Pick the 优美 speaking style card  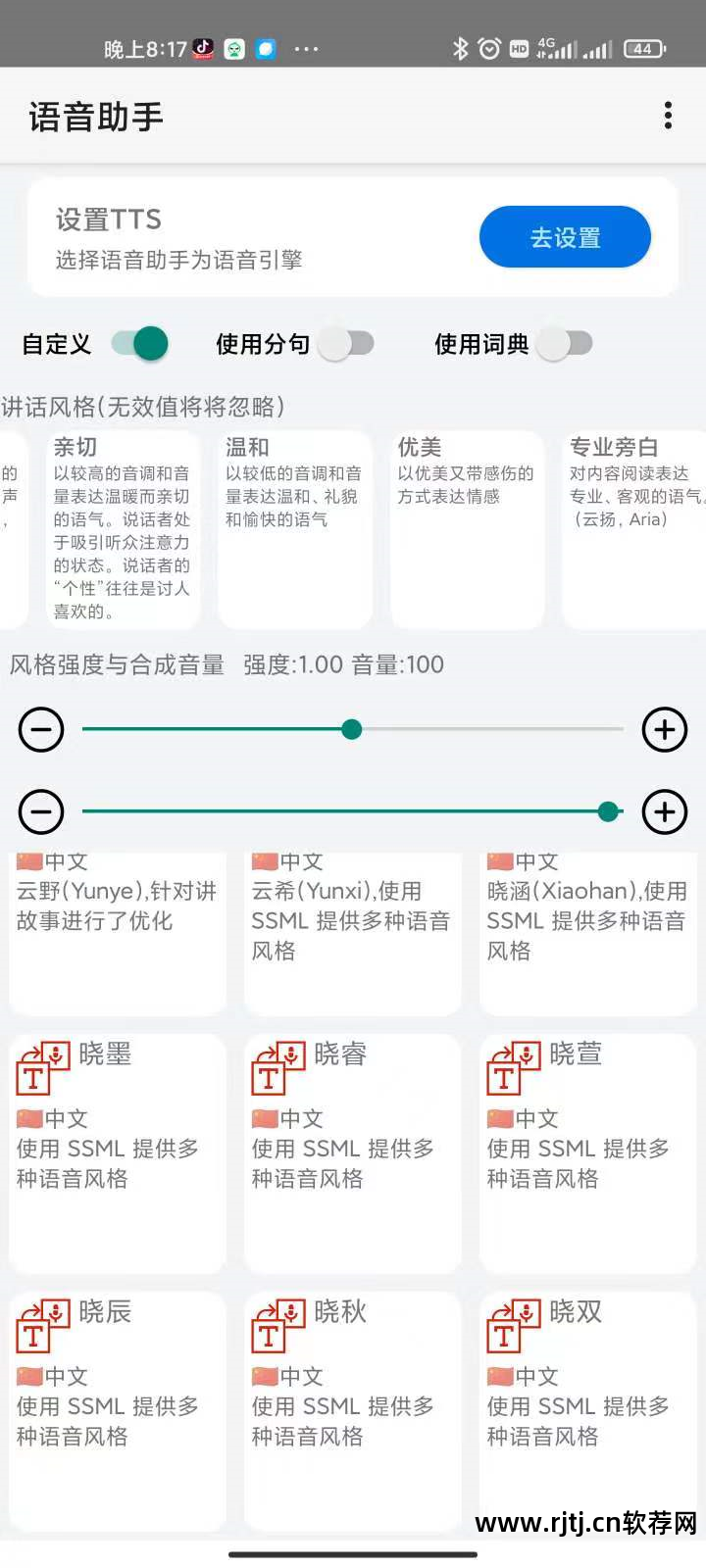[x=467, y=529]
